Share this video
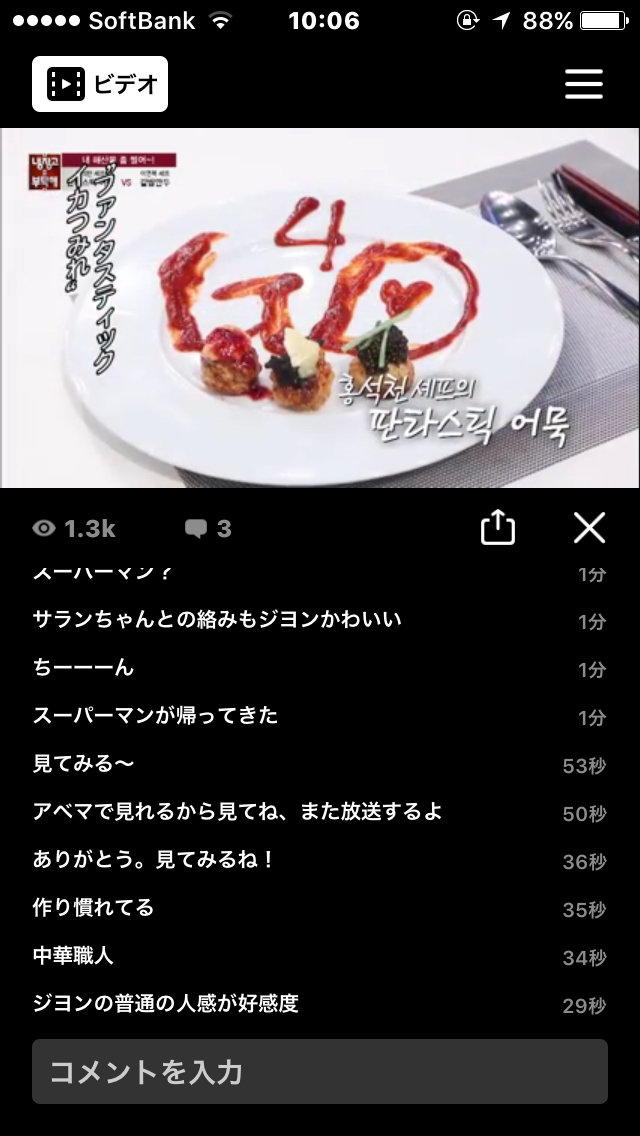 coord(498,527)
